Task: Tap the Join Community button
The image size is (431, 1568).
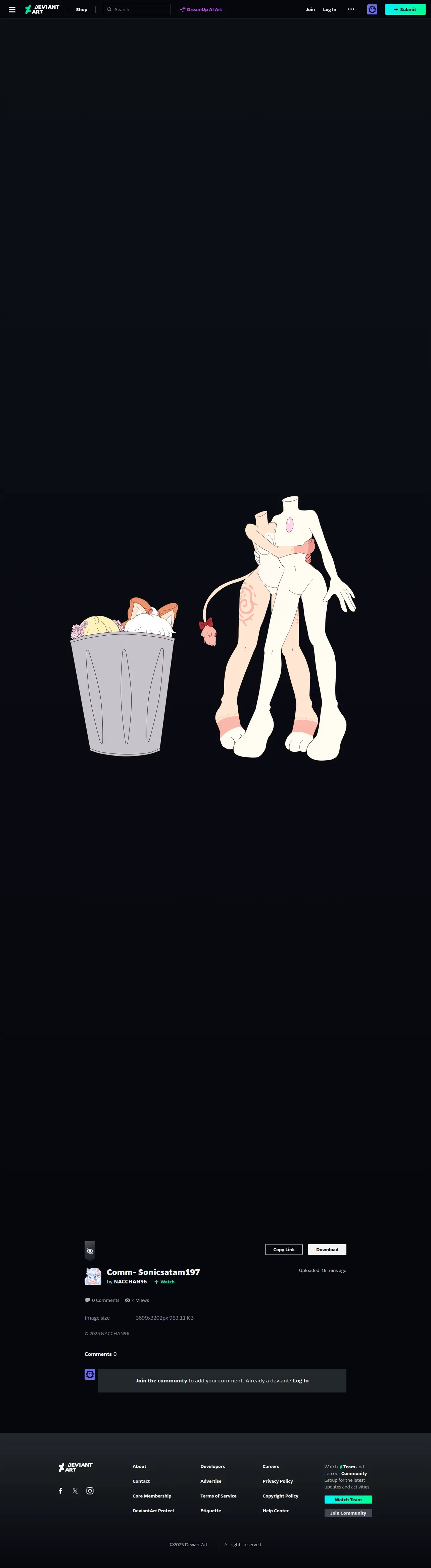Action: [x=348, y=1513]
